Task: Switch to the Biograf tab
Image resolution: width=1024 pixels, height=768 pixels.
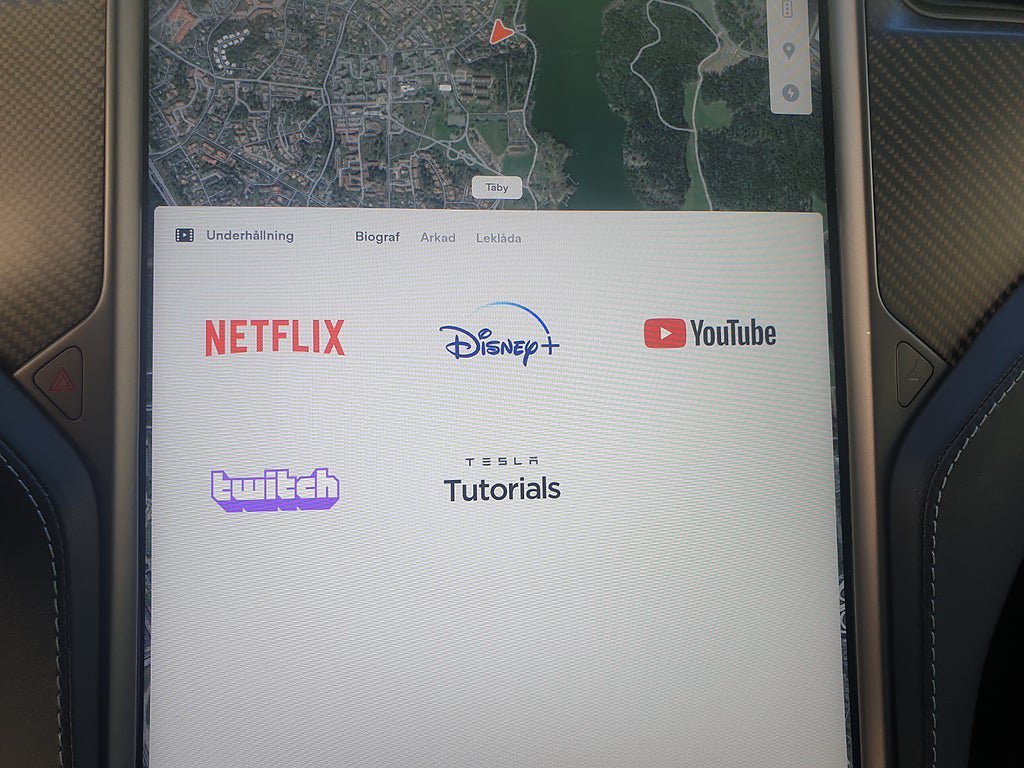Action: (377, 237)
